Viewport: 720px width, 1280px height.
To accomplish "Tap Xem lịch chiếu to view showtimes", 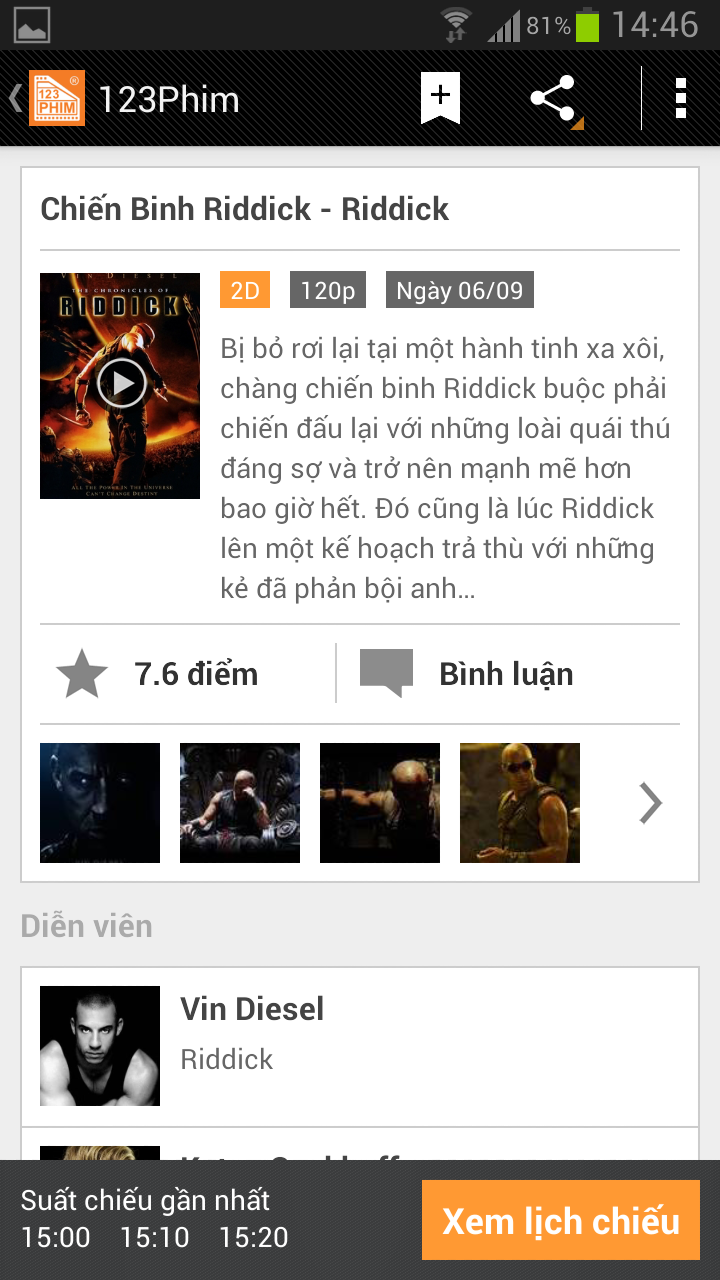I will tap(560, 1221).
